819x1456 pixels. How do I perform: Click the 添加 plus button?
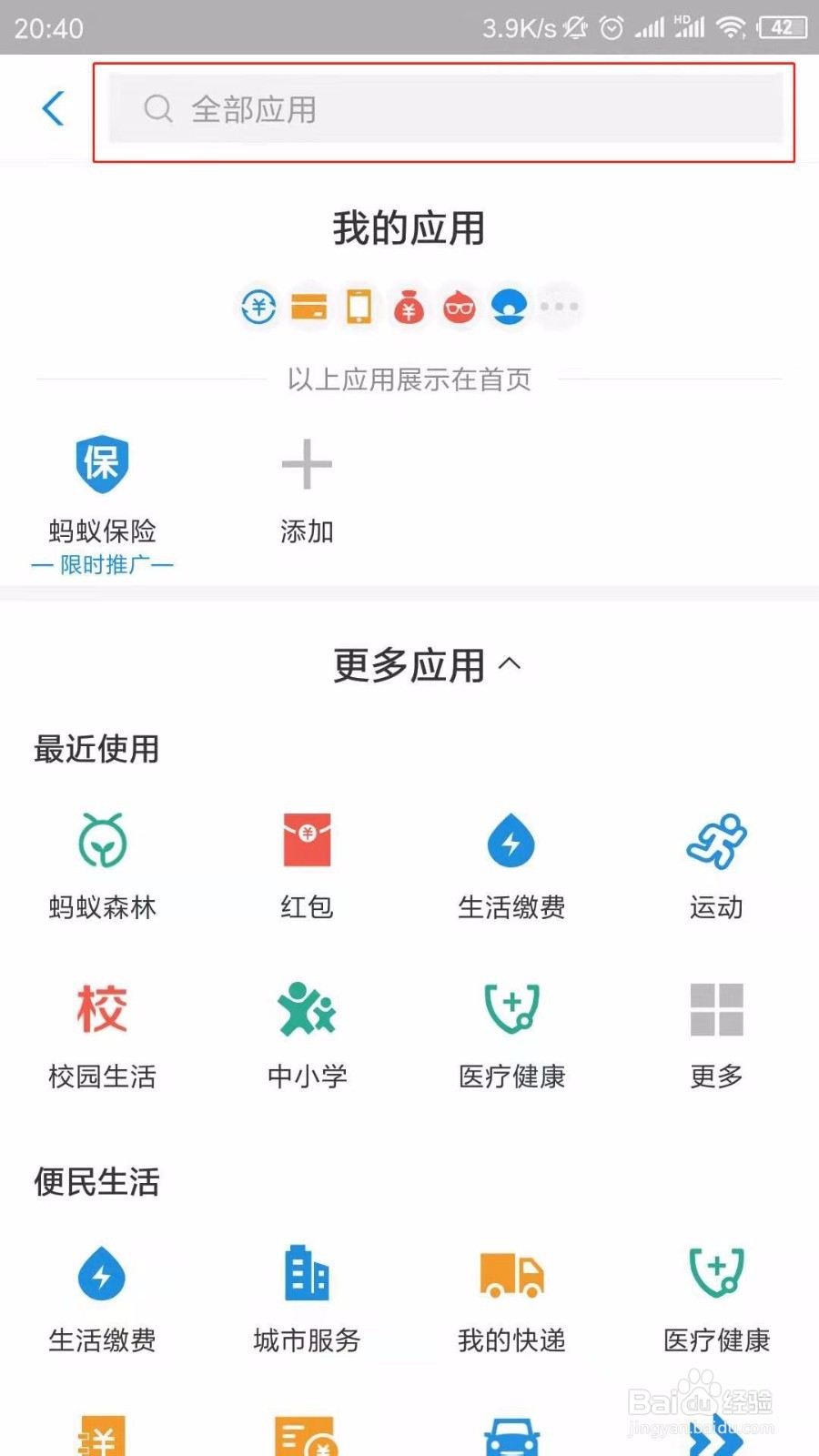(307, 464)
